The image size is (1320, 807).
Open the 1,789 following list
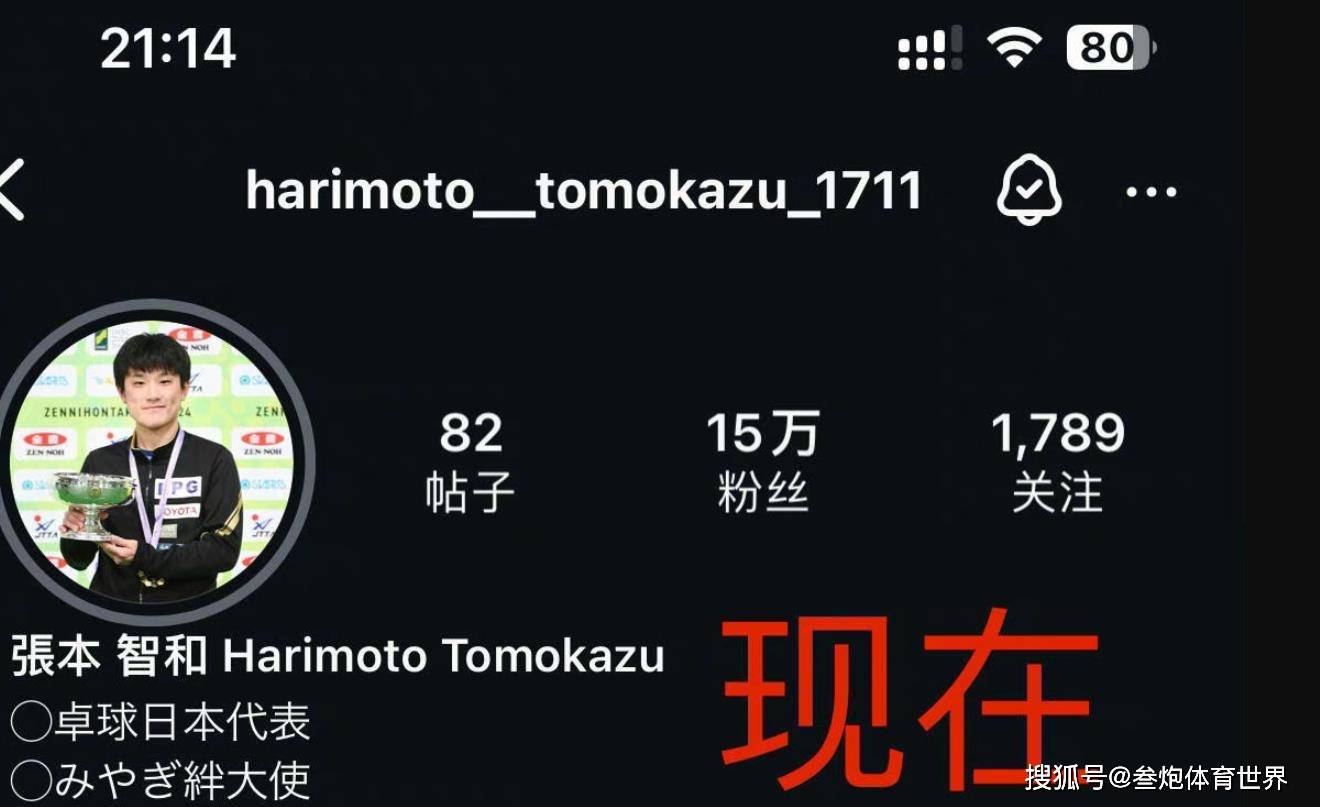coord(1057,461)
